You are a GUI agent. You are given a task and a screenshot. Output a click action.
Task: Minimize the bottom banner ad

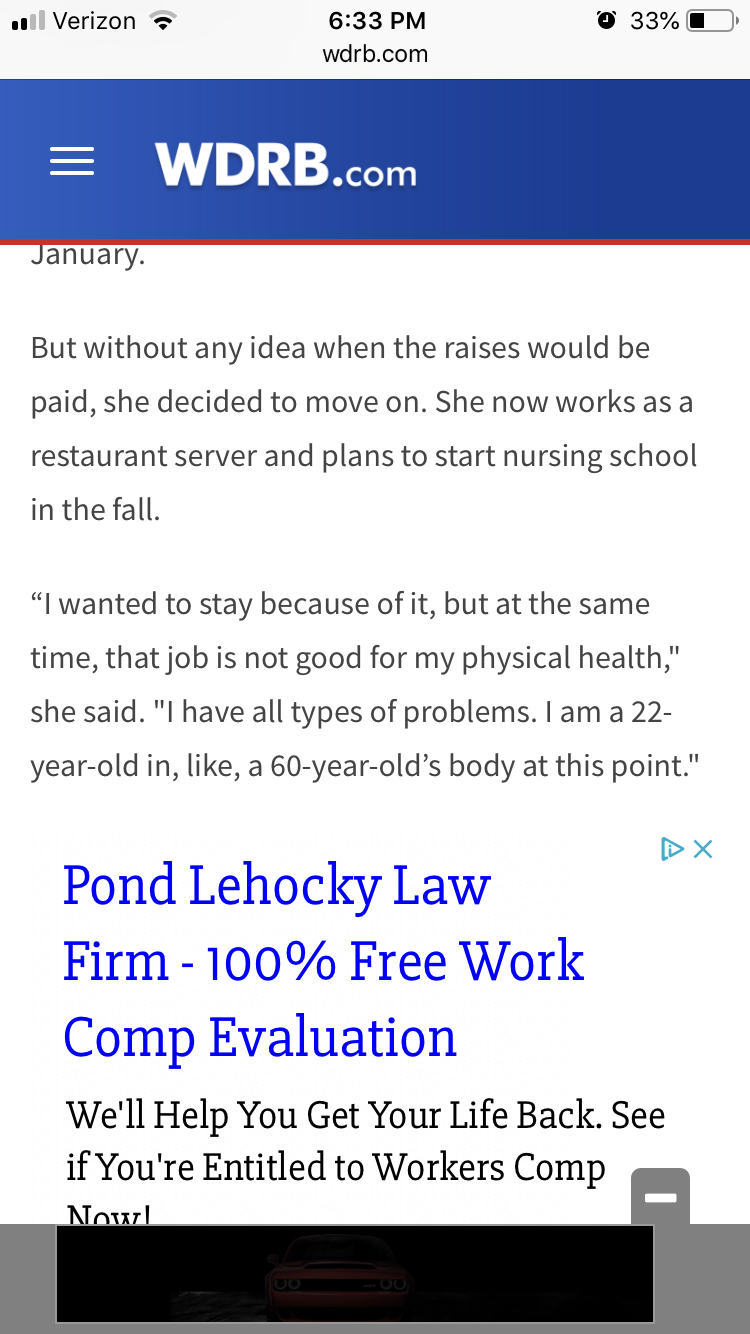click(x=660, y=1196)
